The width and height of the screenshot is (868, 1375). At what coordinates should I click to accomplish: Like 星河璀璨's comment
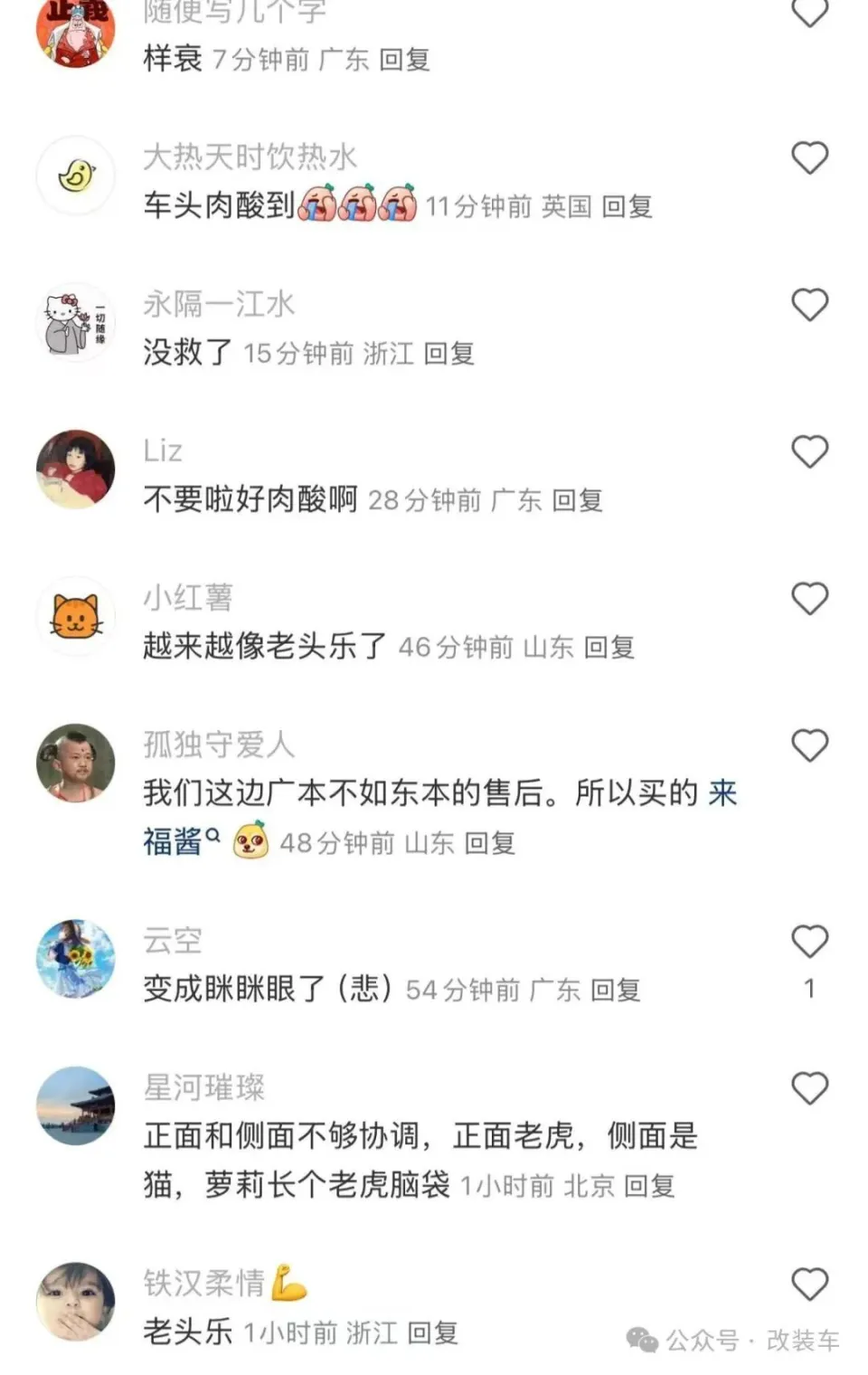coord(809,1088)
